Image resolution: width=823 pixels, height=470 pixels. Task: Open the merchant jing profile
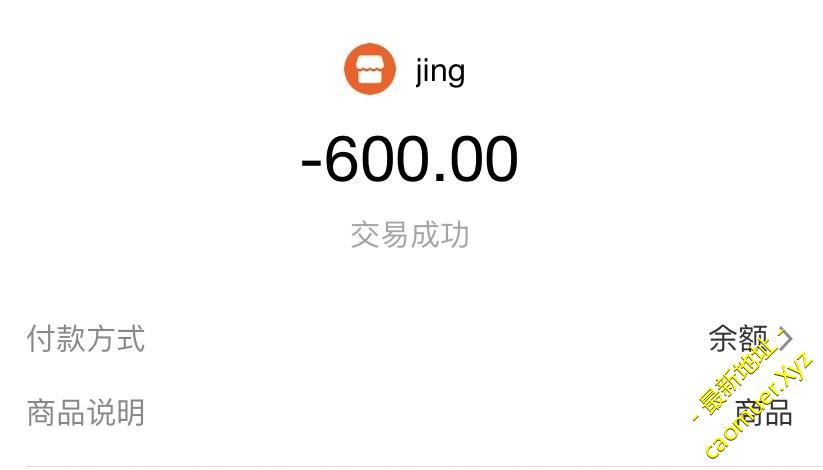[406, 70]
